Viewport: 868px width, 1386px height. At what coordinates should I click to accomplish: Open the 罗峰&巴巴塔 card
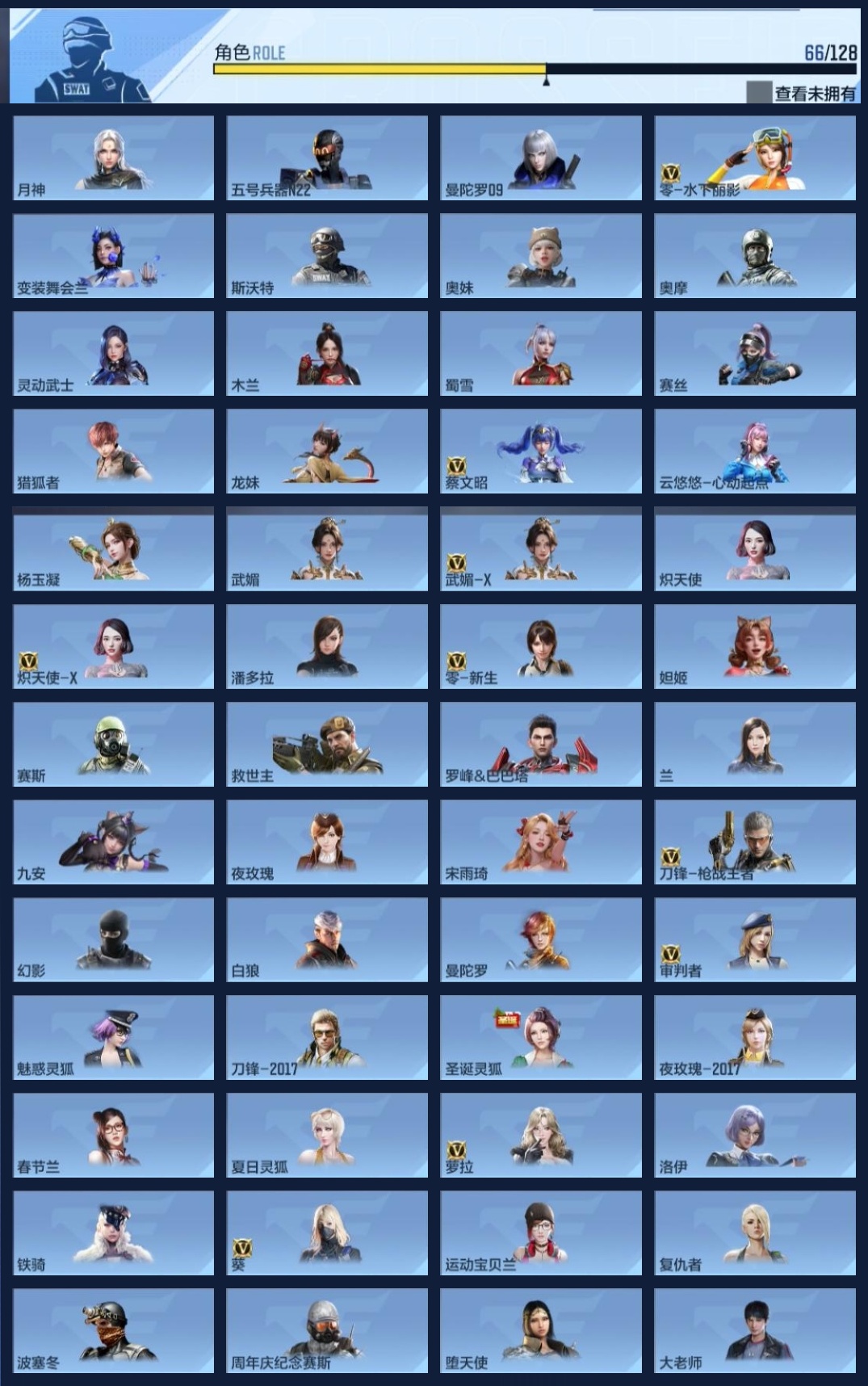pos(541,745)
